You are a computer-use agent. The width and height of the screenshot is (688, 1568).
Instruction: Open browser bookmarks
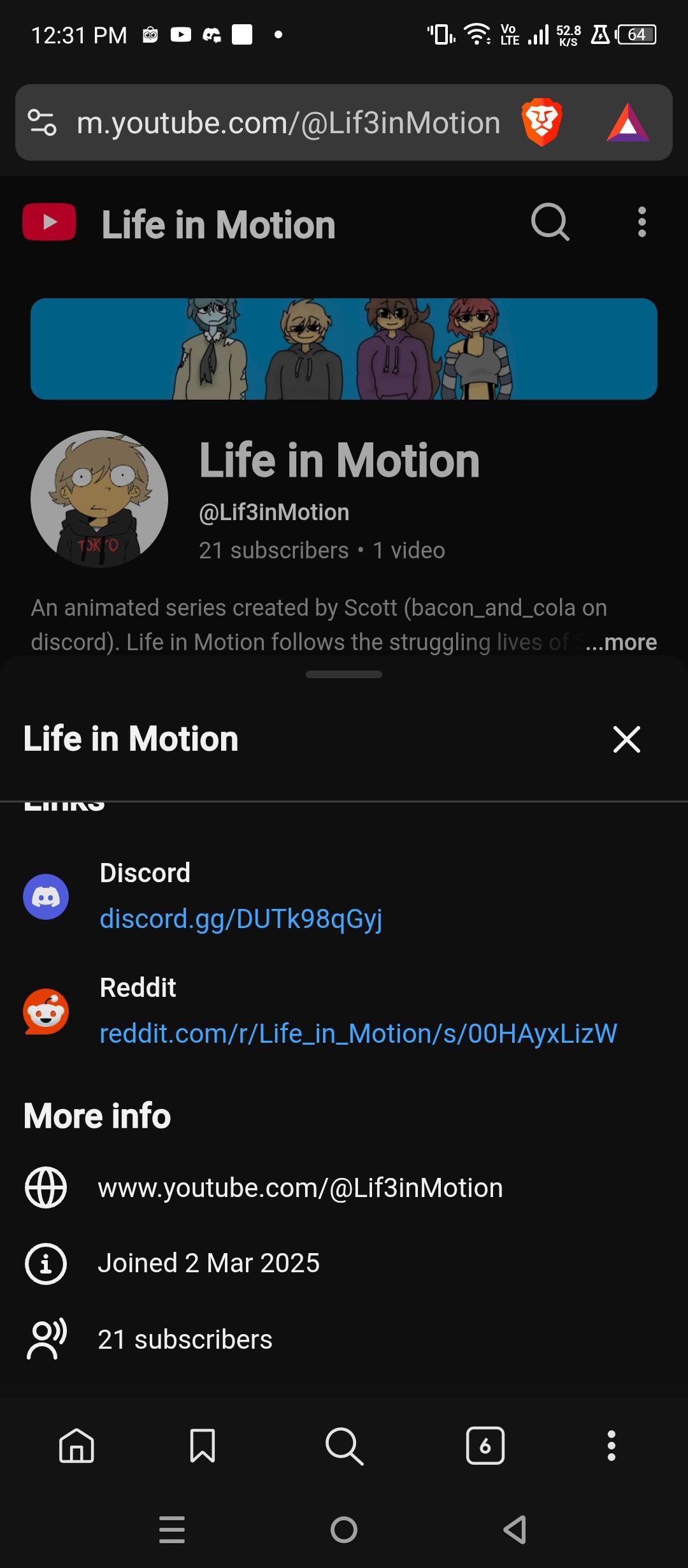[203, 1446]
